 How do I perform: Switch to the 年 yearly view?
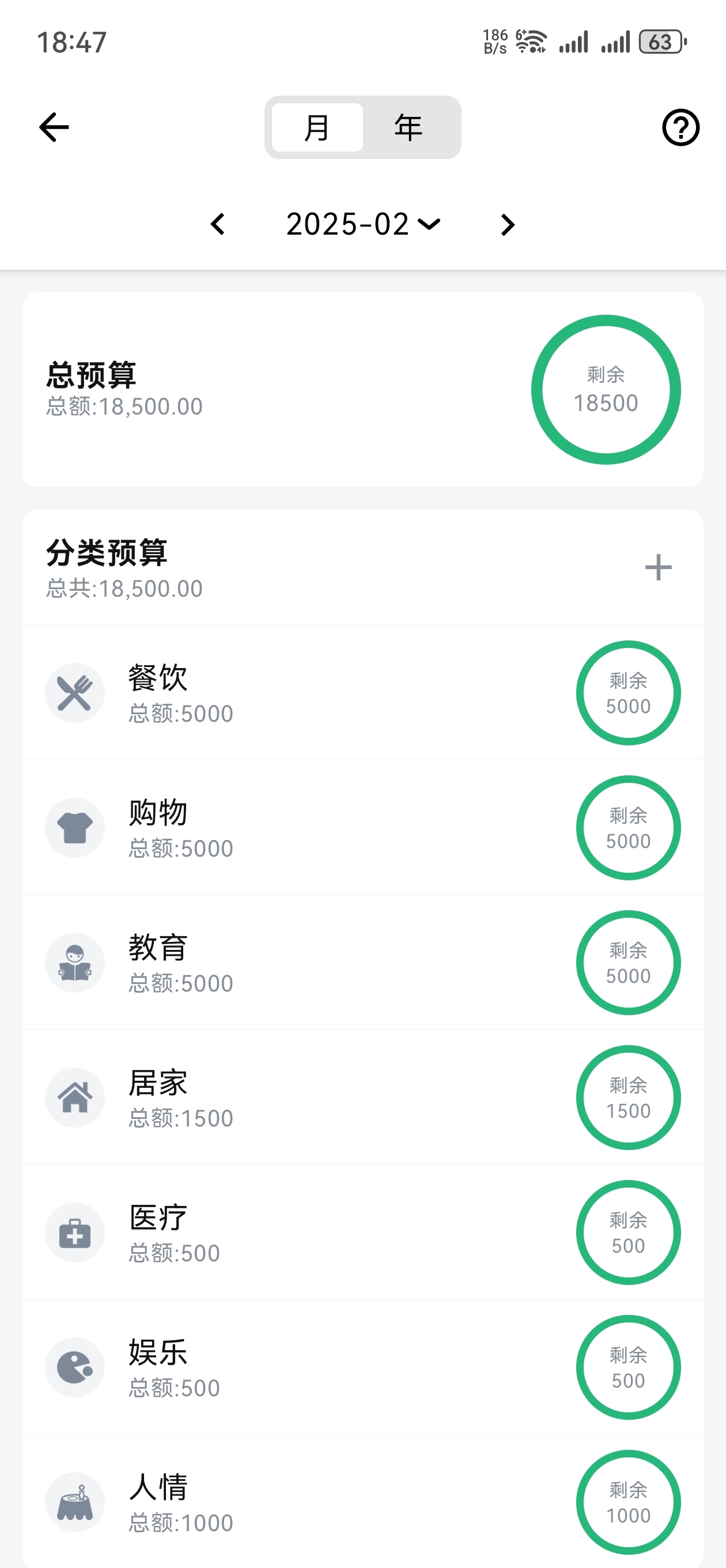tap(409, 127)
